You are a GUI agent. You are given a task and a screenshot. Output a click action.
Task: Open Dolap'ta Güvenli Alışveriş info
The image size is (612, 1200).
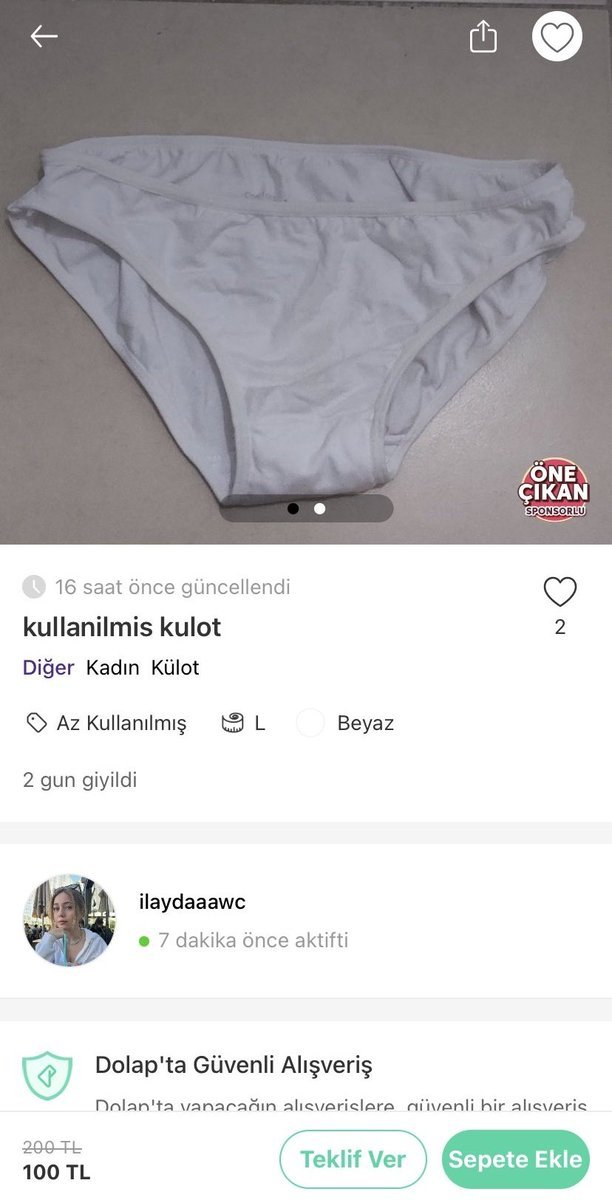pos(233,1066)
